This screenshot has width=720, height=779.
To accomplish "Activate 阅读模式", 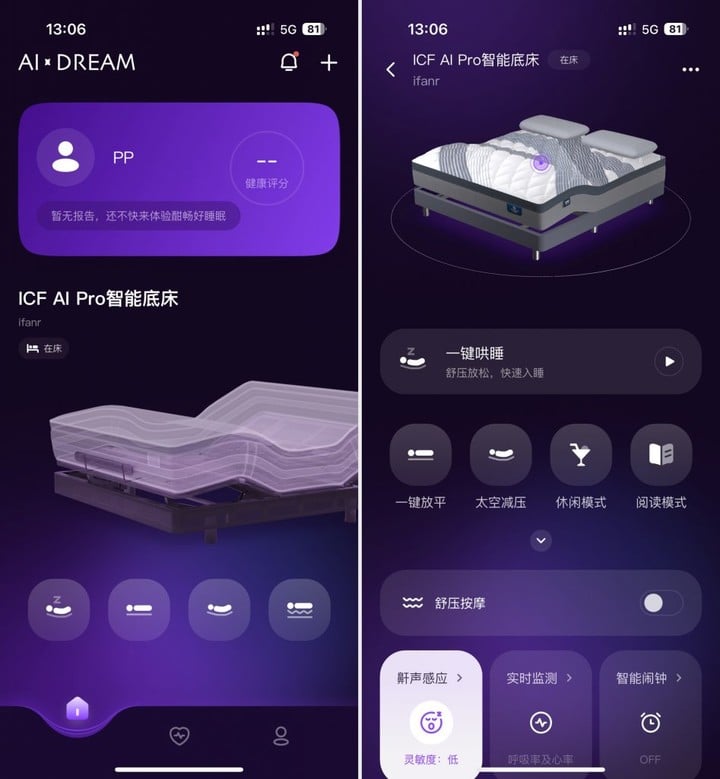I will pos(660,455).
